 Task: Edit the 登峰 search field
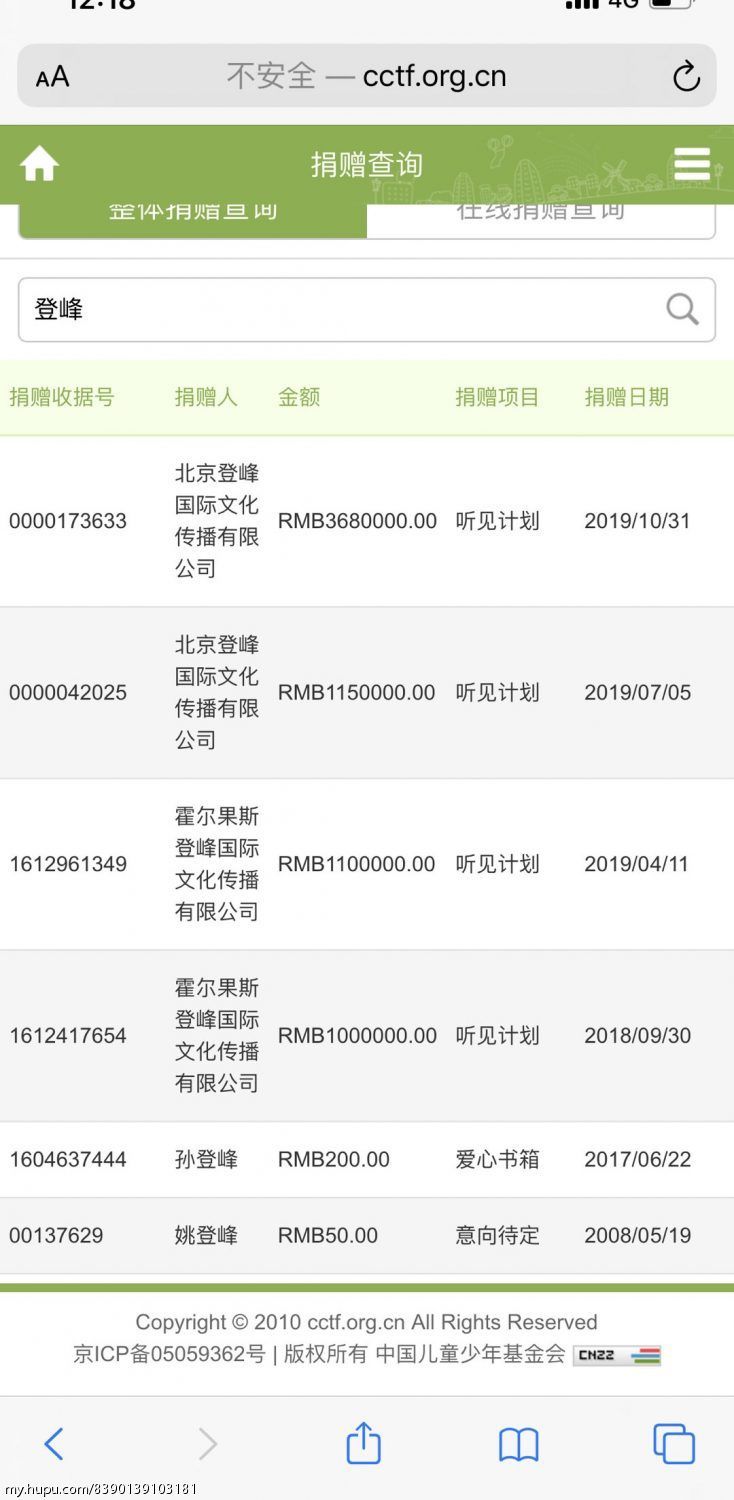(x=367, y=310)
